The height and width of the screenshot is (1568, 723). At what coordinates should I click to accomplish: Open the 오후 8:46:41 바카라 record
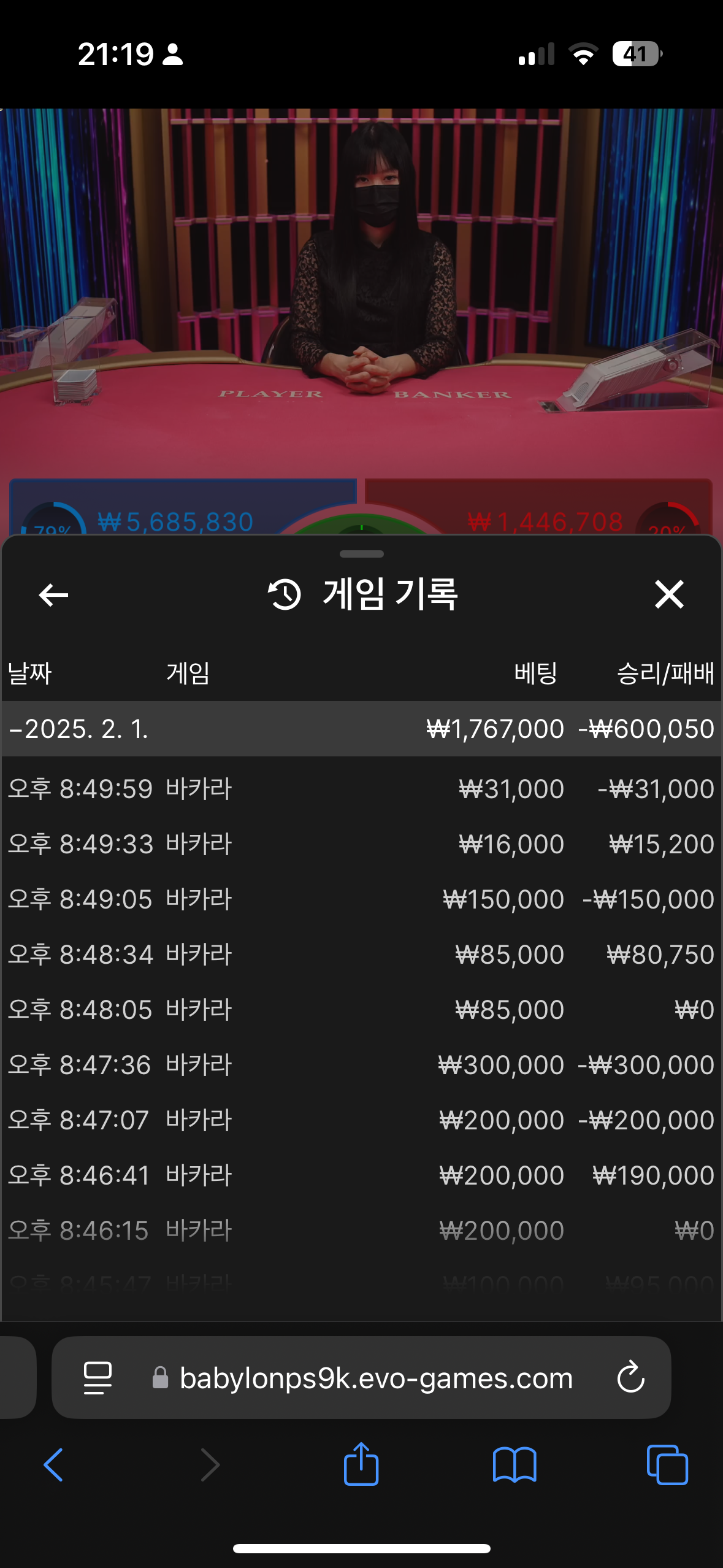(361, 1175)
